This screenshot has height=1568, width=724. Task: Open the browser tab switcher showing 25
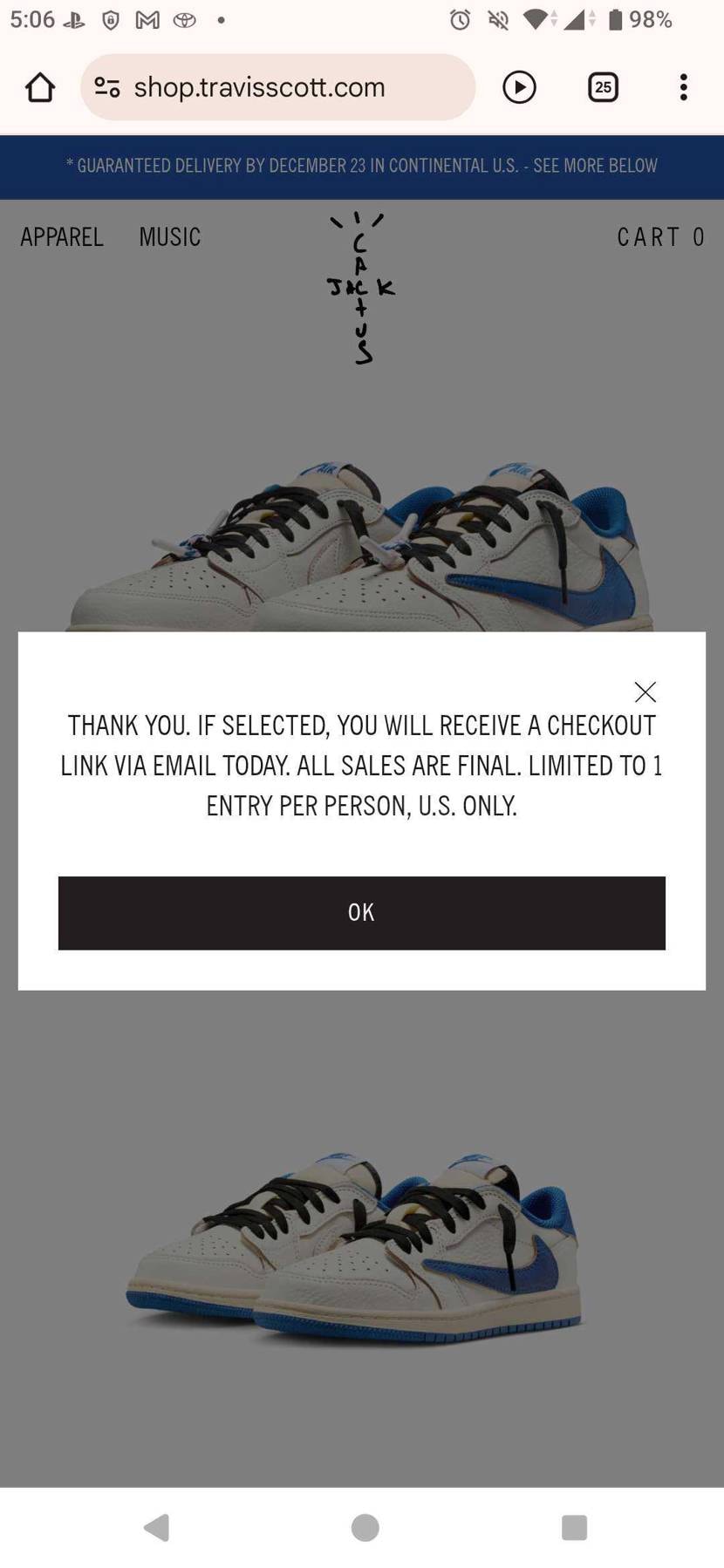coord(603,87)
